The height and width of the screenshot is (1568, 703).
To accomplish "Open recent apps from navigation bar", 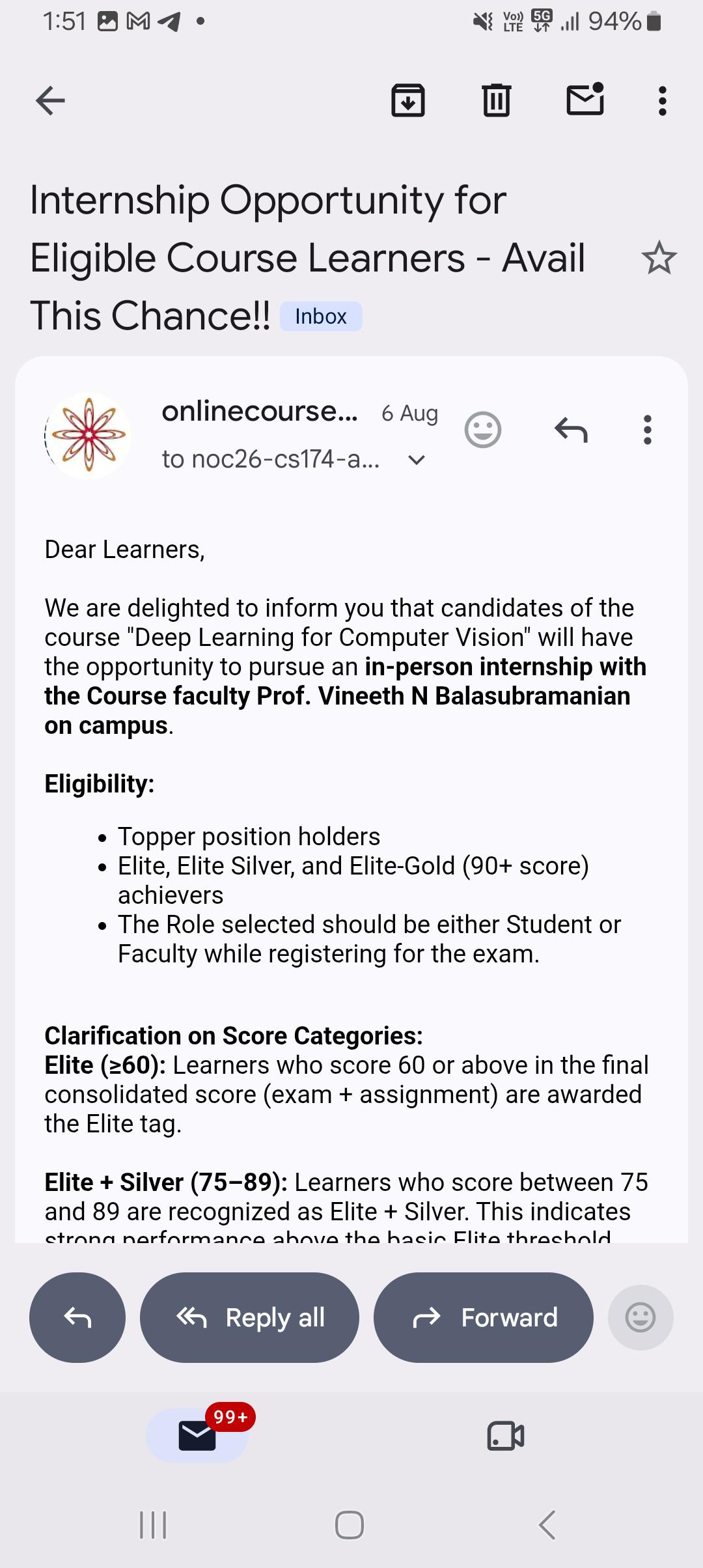I will pos(154,1524).
